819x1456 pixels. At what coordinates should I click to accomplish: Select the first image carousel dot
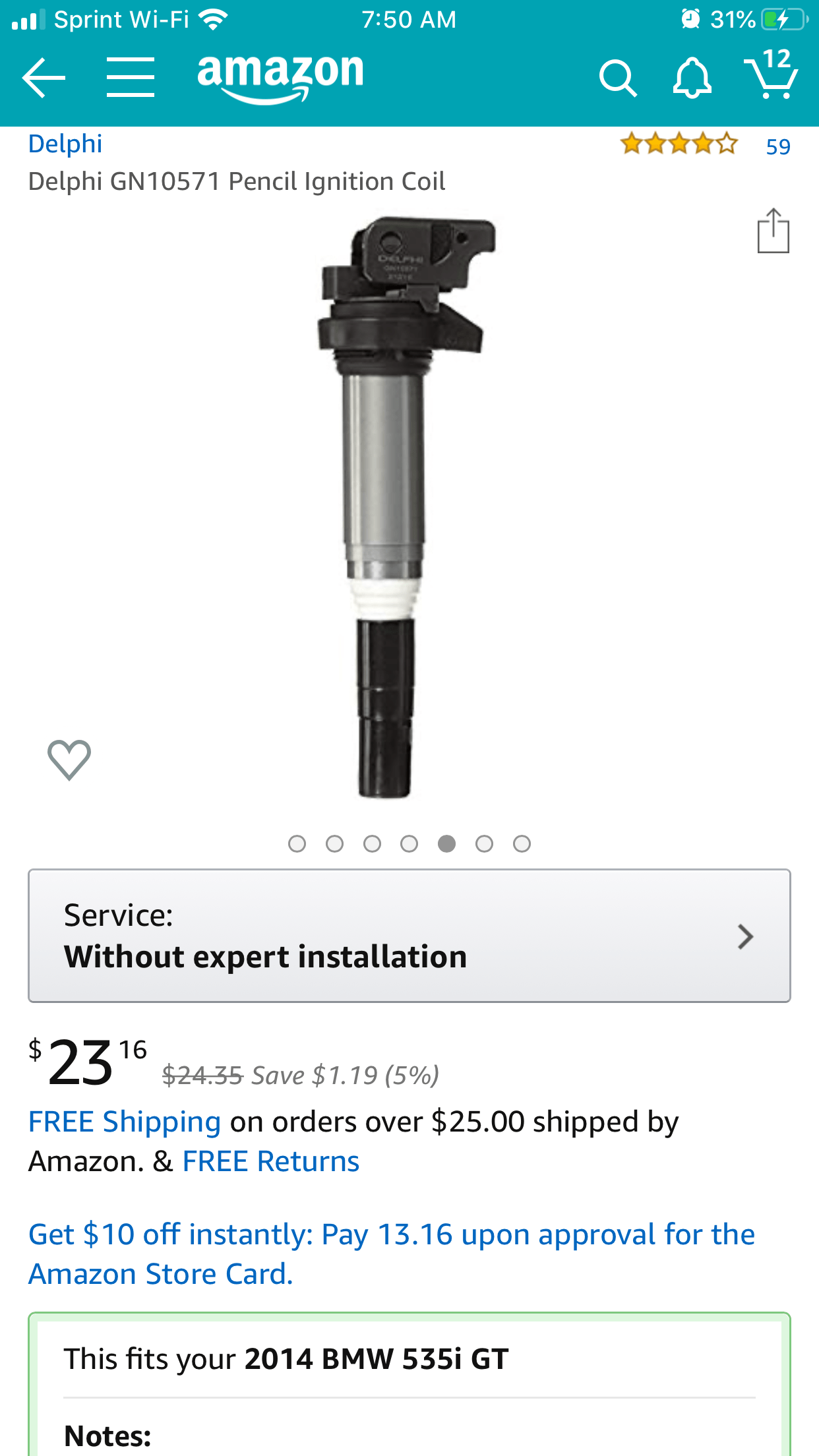(x=298, y=843)
